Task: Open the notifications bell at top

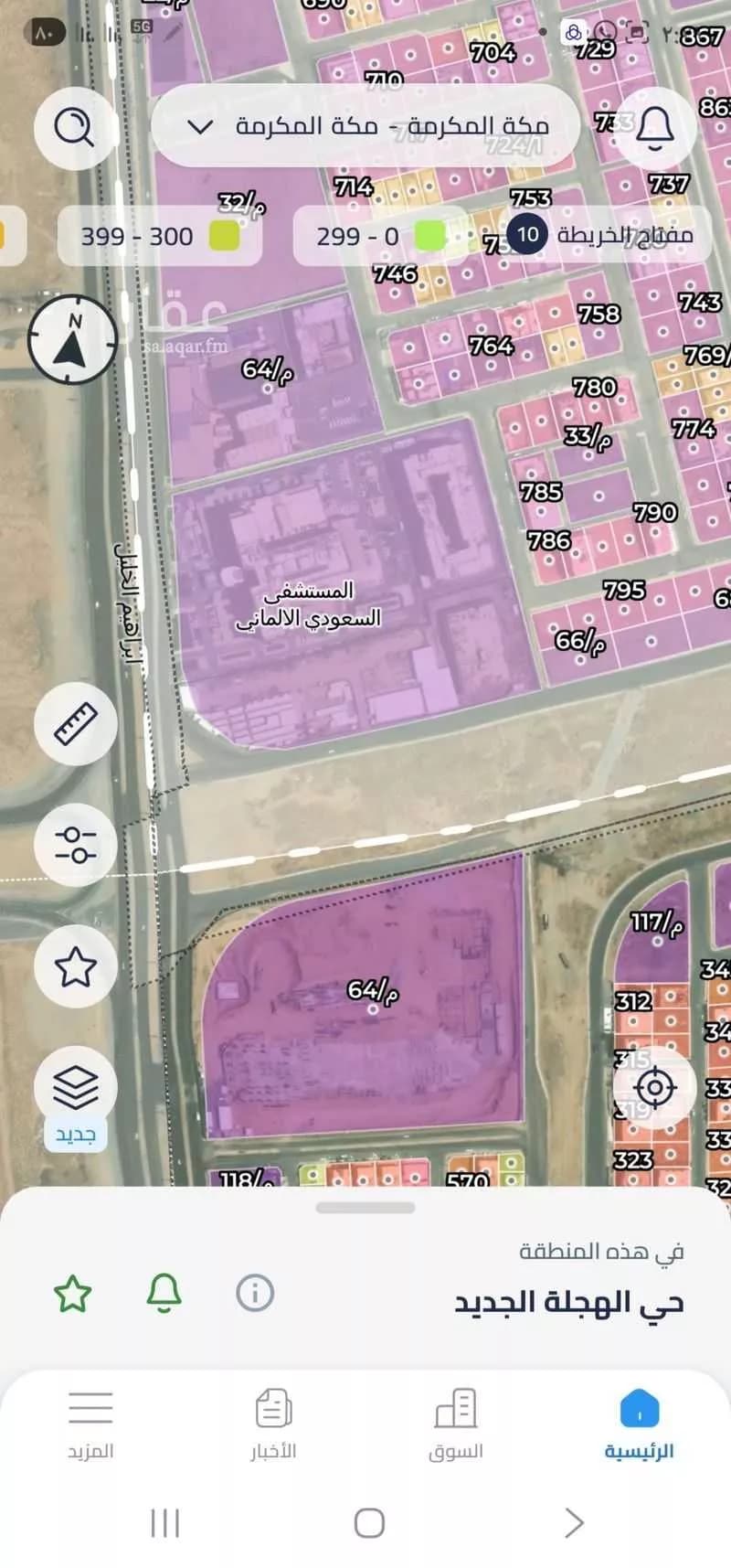Action: [x=655, y=127]
